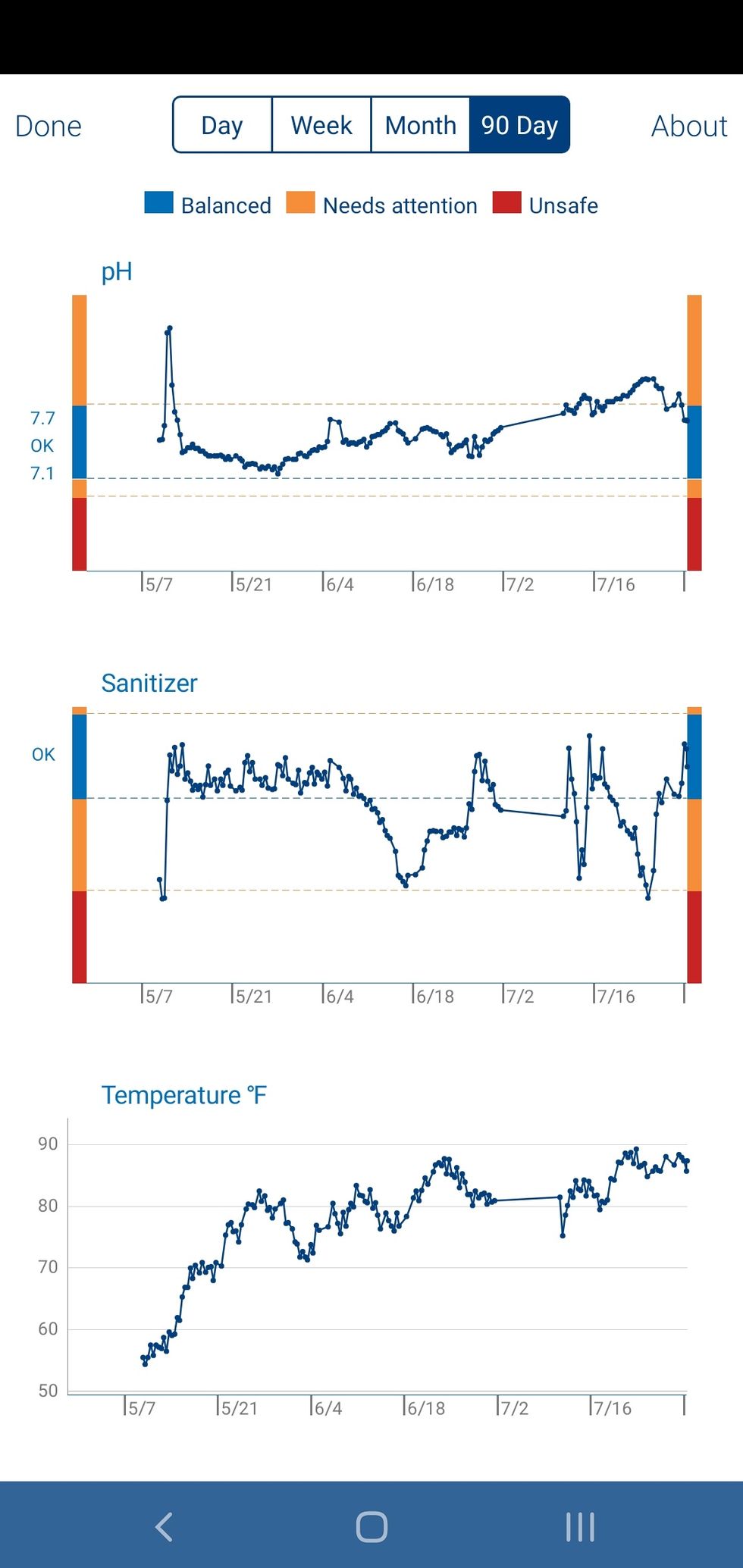This screenshot has width=743, height=1568.
Task: Switch to the Month view
Action: coord(421,125)
